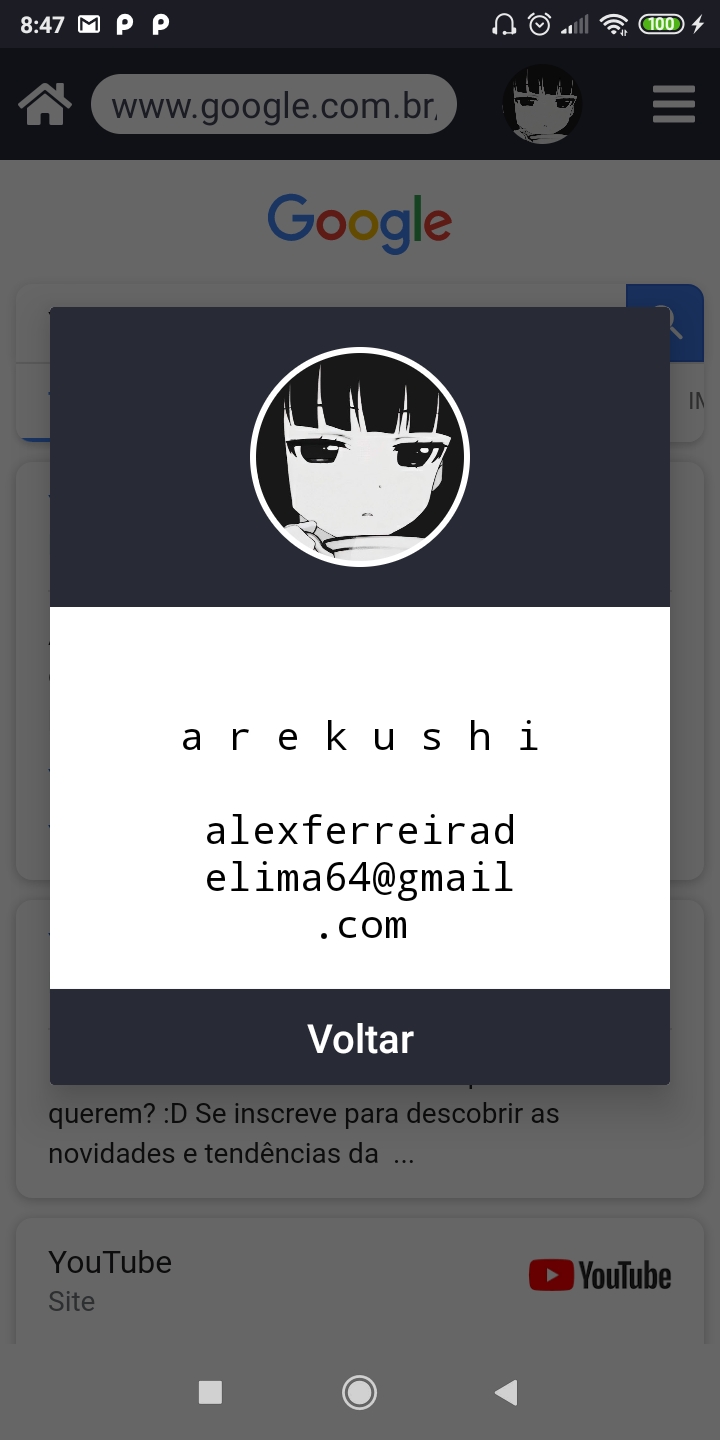Open the YouTube site result
This screenshot has width=720, height=1440.
pyautogui.click(x=110, y=1263)
